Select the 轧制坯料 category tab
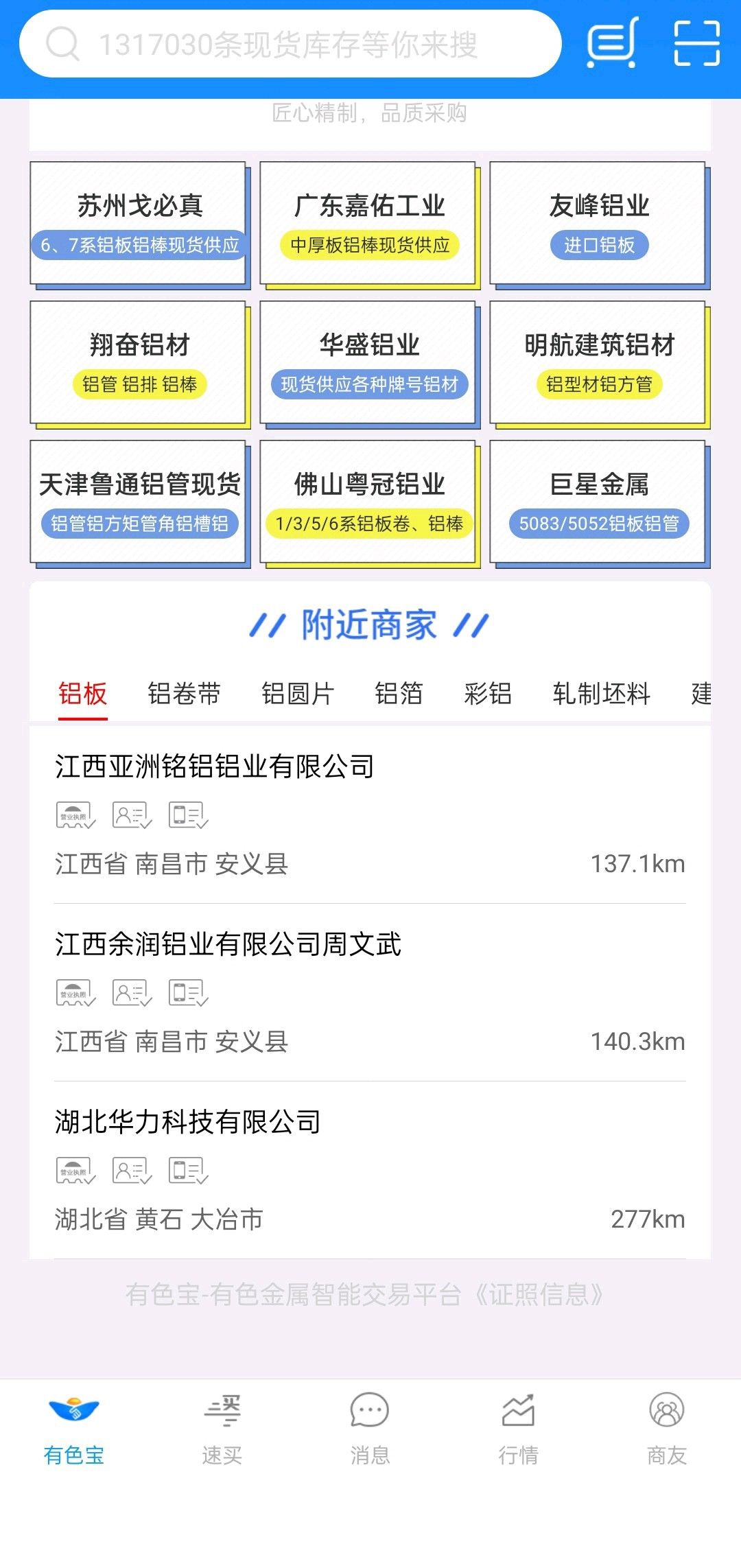741x1568 pixels. coord(601,693)
